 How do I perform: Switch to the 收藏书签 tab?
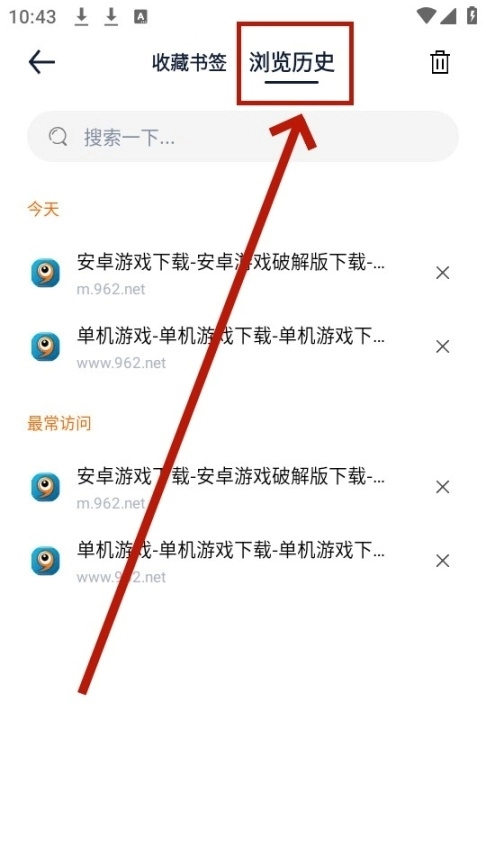189,62
